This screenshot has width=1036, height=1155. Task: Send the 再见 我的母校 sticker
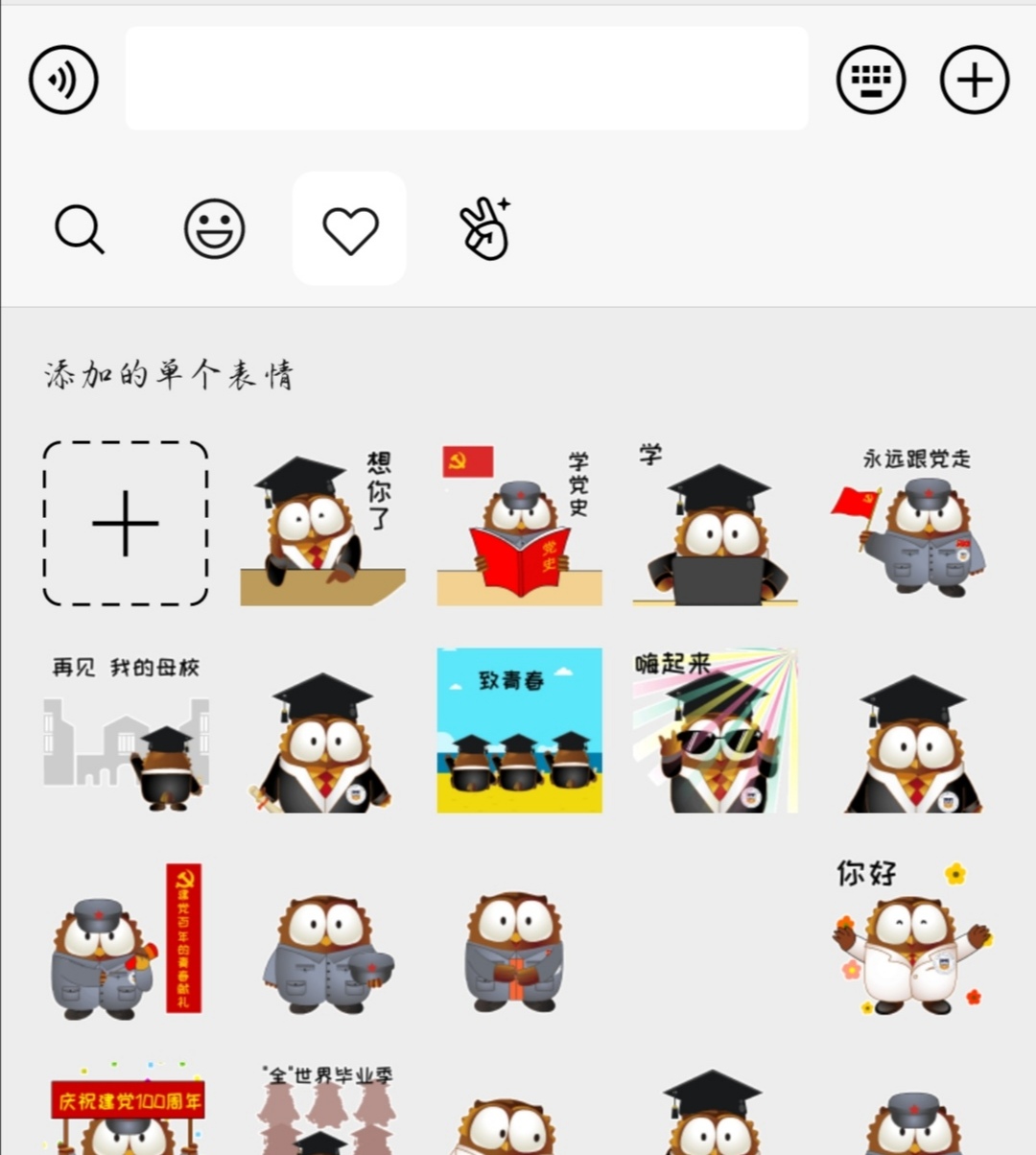pyautogui.click(x=126, y=731)
